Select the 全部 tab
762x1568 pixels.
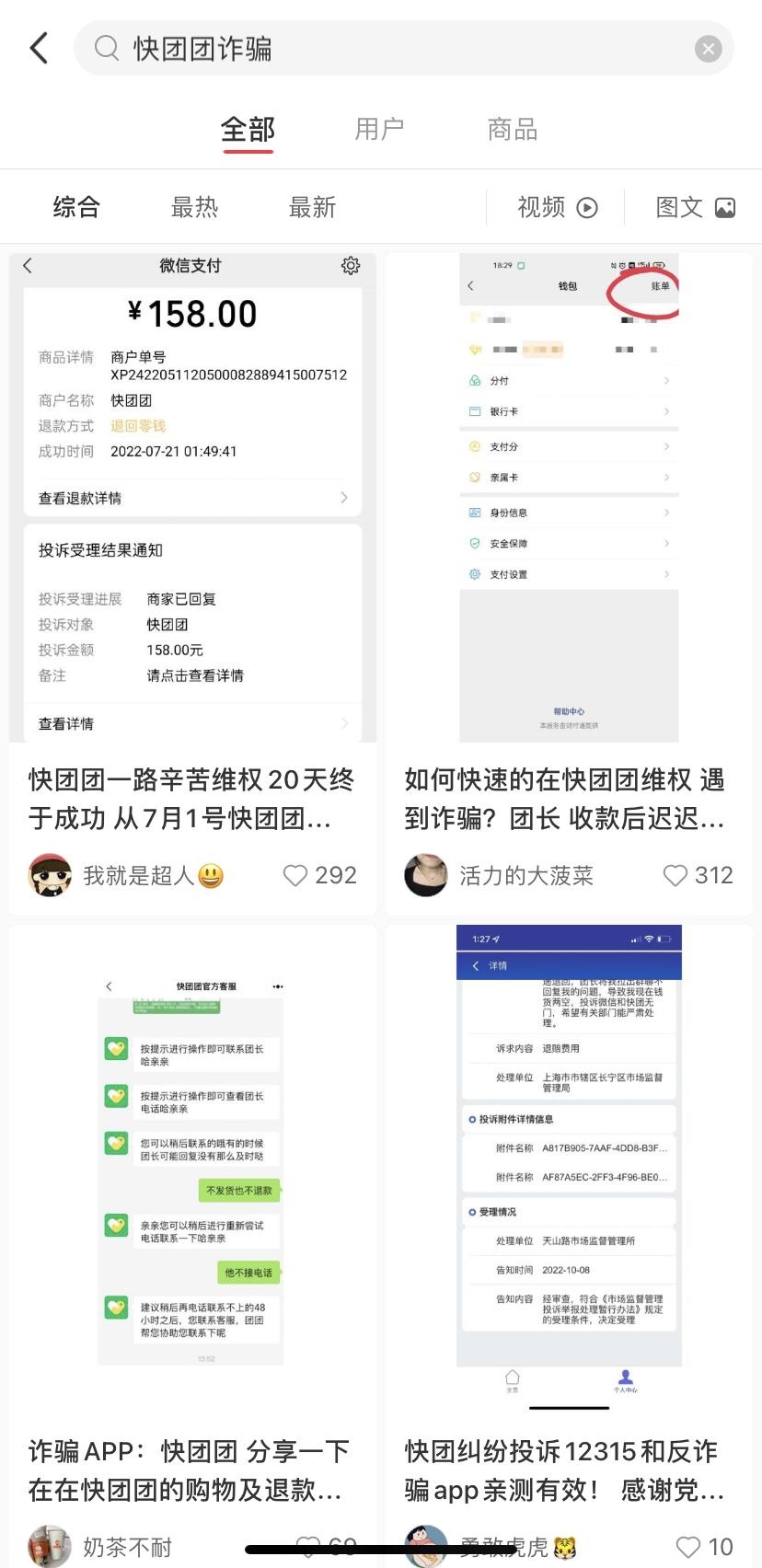click(248, 130)
